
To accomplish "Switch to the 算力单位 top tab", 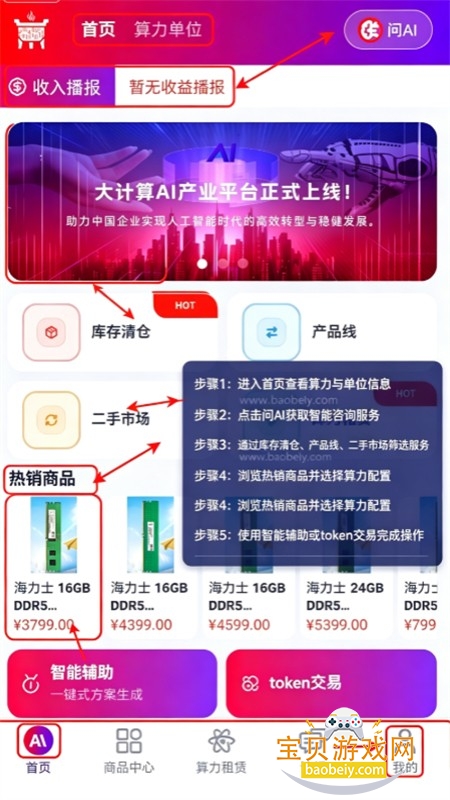I will (x=168, y=30).
